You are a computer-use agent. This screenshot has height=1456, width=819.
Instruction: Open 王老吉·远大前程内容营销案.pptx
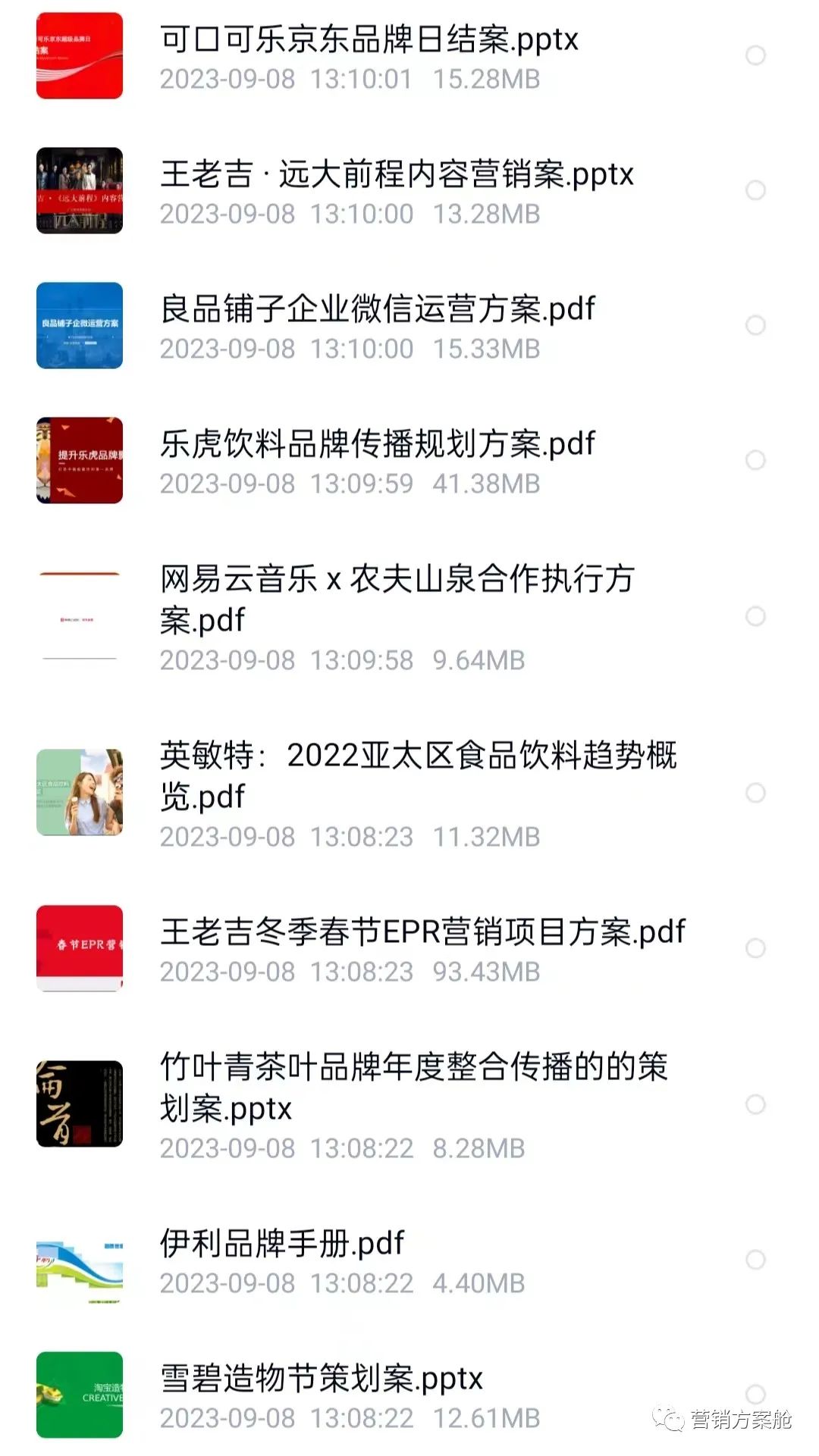point(396,175)
